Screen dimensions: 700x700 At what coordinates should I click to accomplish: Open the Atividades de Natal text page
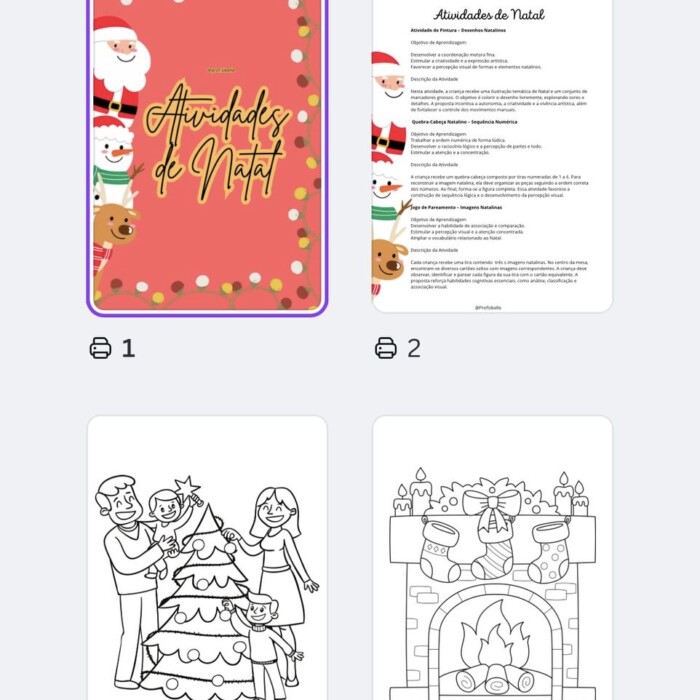(x=492, y=155)
